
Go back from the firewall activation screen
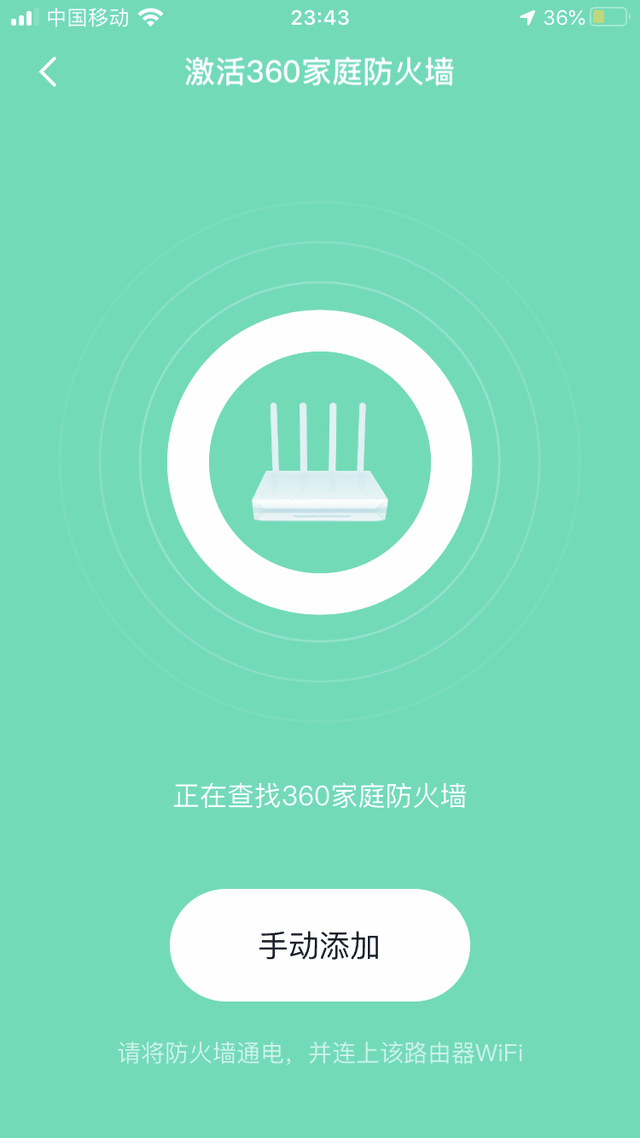(x=48, y=72)
